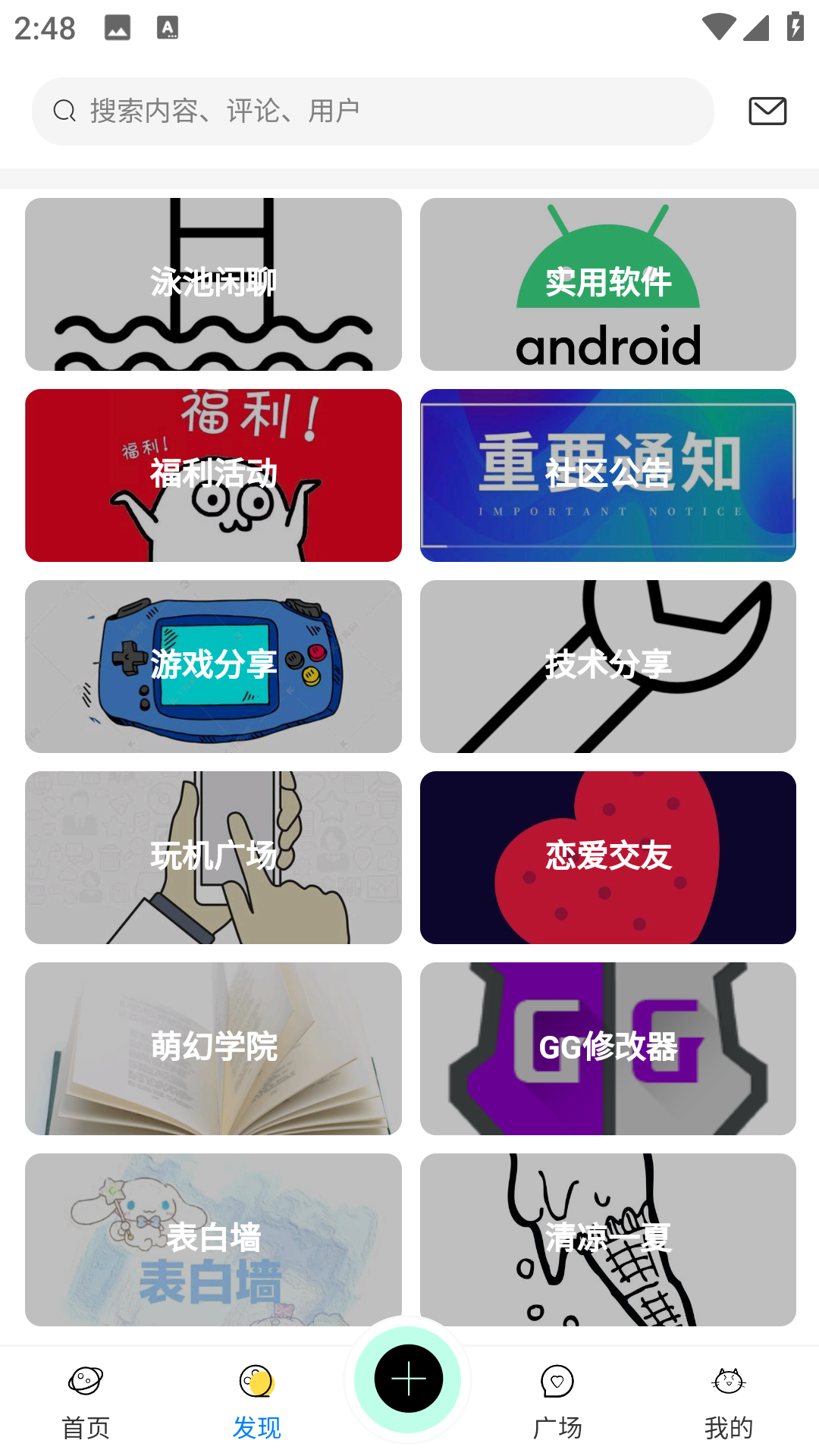Open the GG修改器 category
This screenshot has width=819, height=1456.
[x=607, y=1049]
